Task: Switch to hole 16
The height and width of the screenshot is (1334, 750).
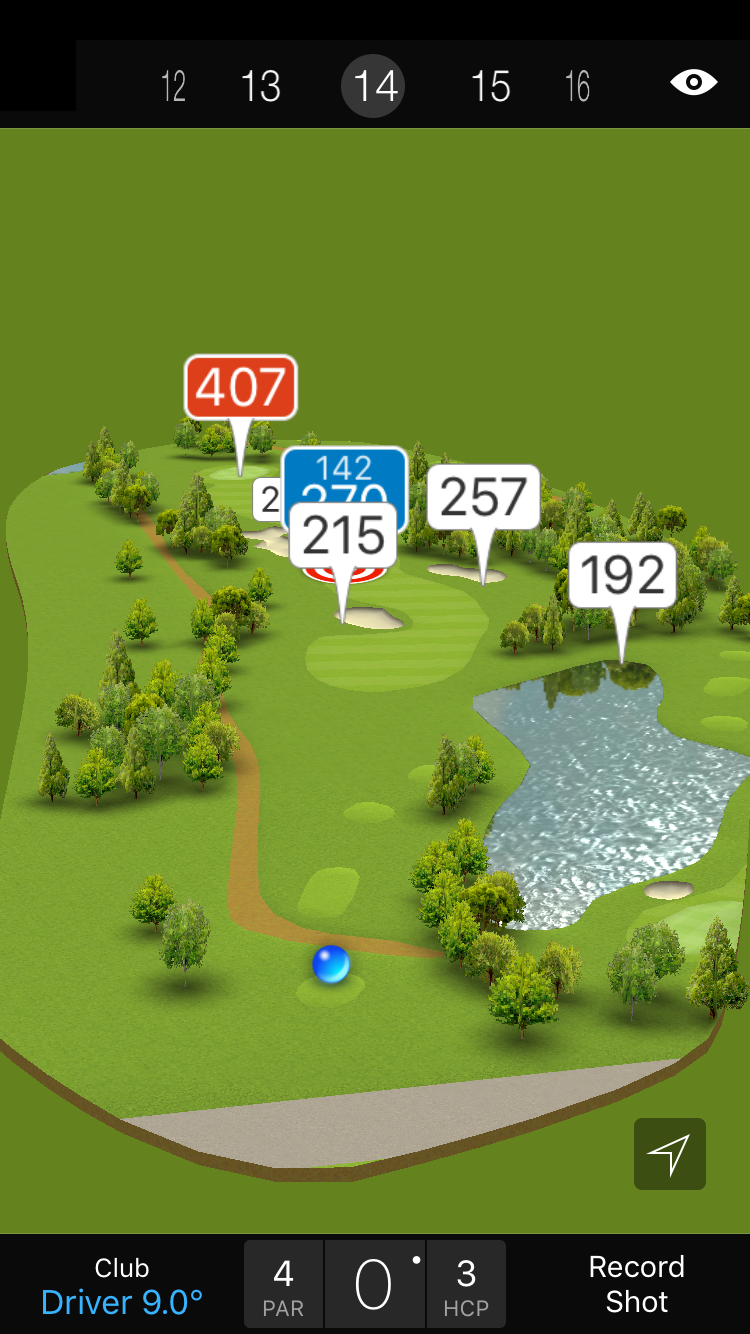Action: point(577,86)
